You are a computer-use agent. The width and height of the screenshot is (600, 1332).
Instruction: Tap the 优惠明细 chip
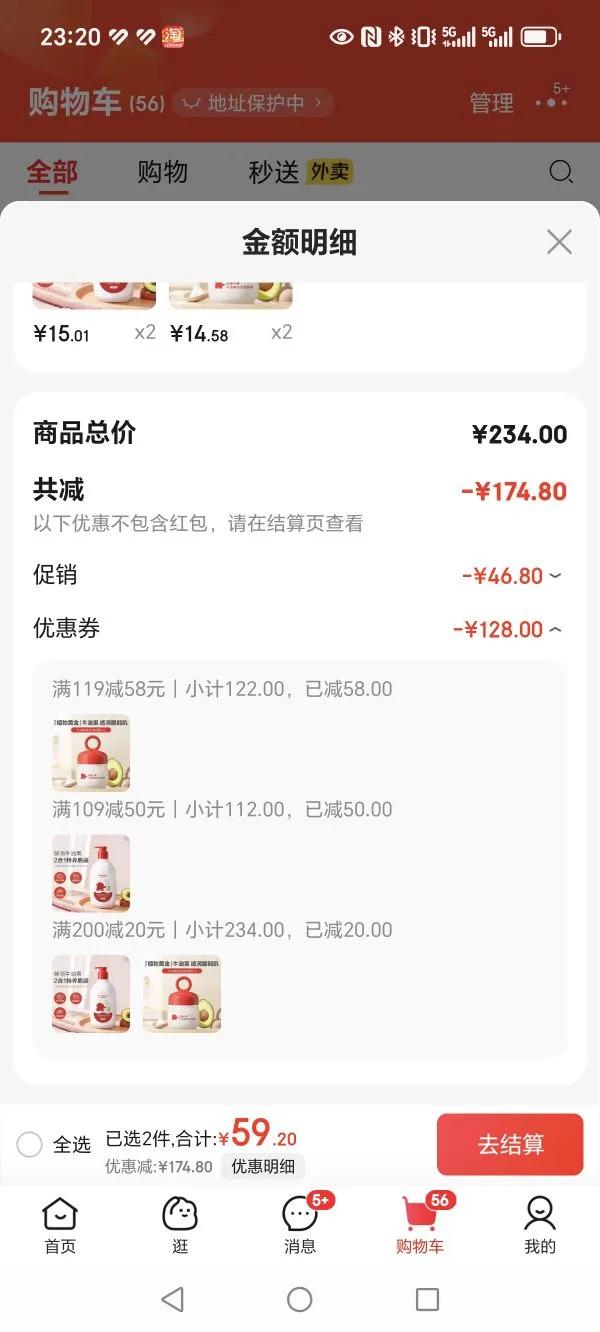click(263, 1167)
